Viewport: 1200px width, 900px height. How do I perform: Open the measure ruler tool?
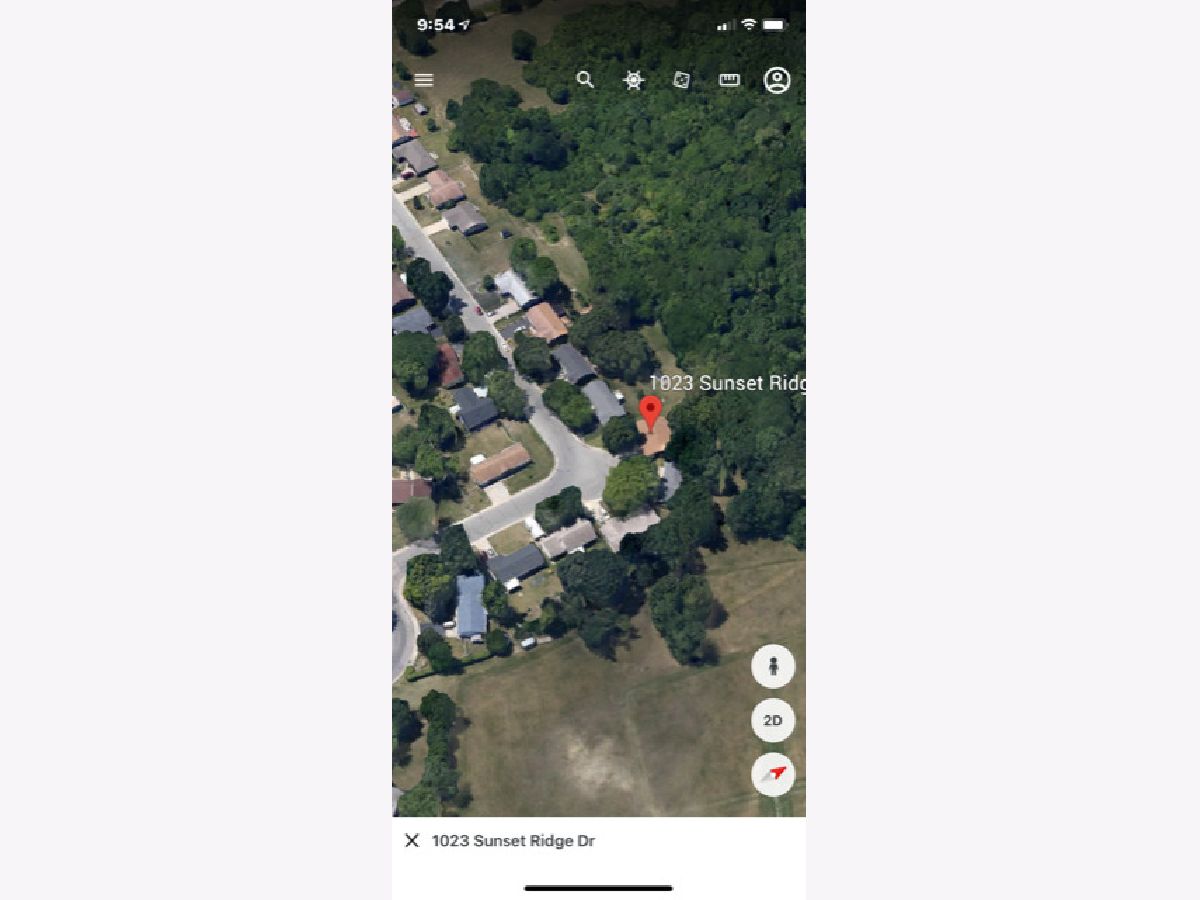pos(730,80)
